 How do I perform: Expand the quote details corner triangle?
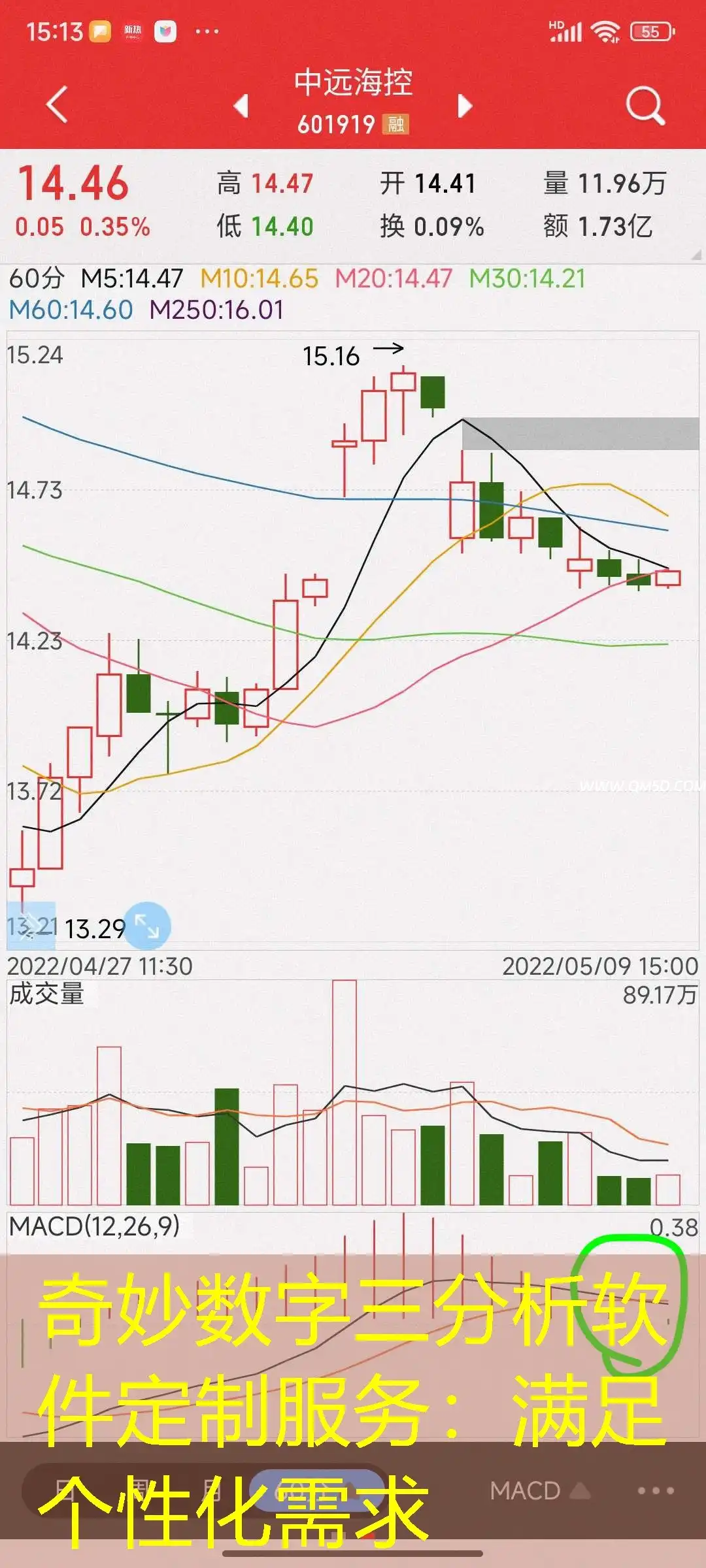click(696, 255)
